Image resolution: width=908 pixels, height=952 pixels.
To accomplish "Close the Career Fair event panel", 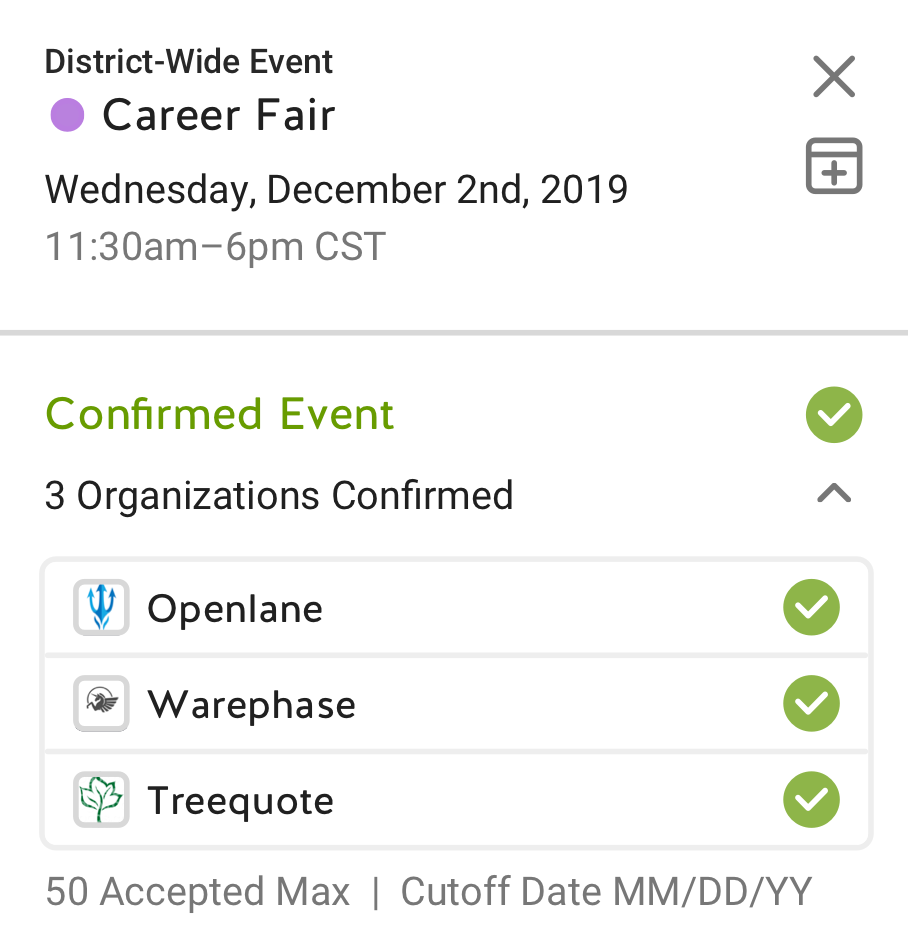I will (834, 76).
